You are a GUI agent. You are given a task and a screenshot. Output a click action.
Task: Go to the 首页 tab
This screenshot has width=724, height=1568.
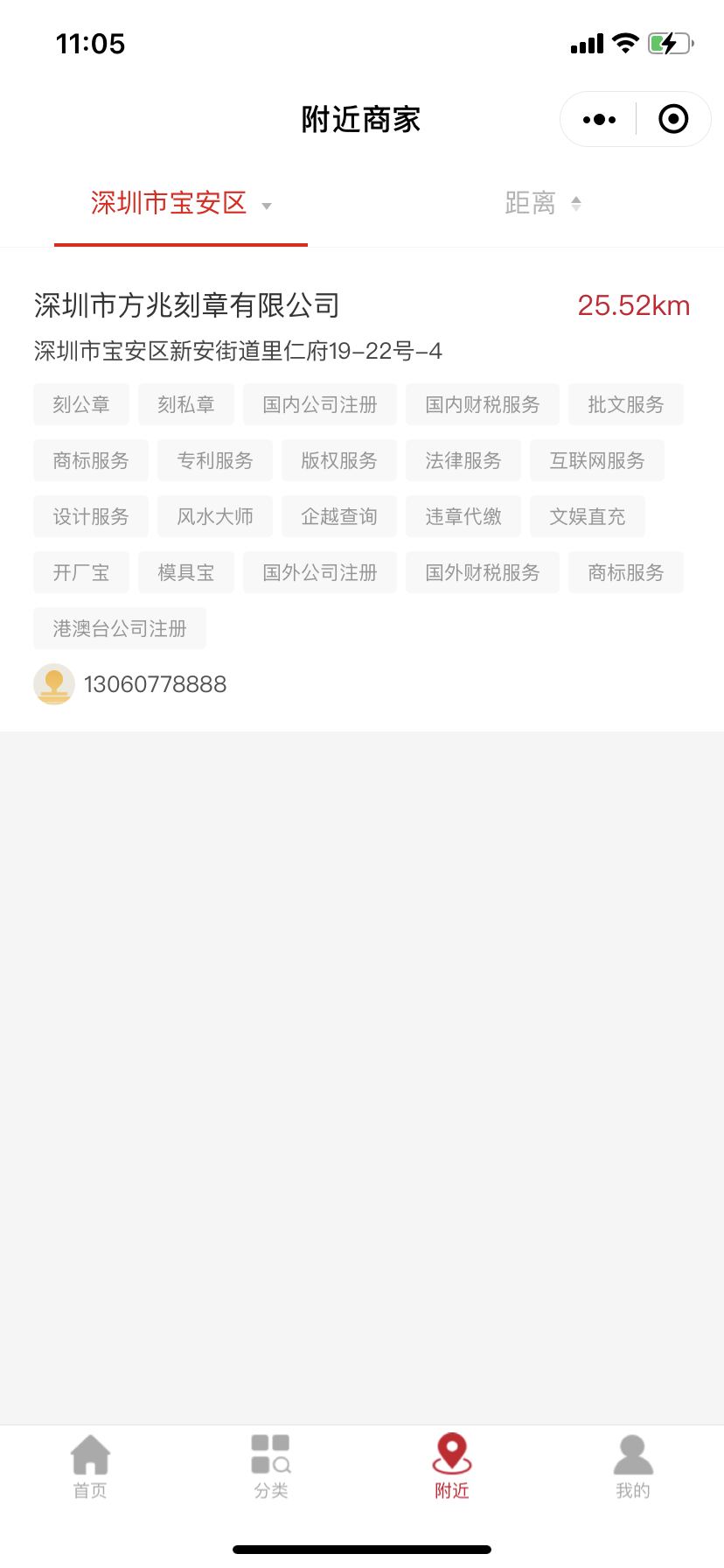90,1464
